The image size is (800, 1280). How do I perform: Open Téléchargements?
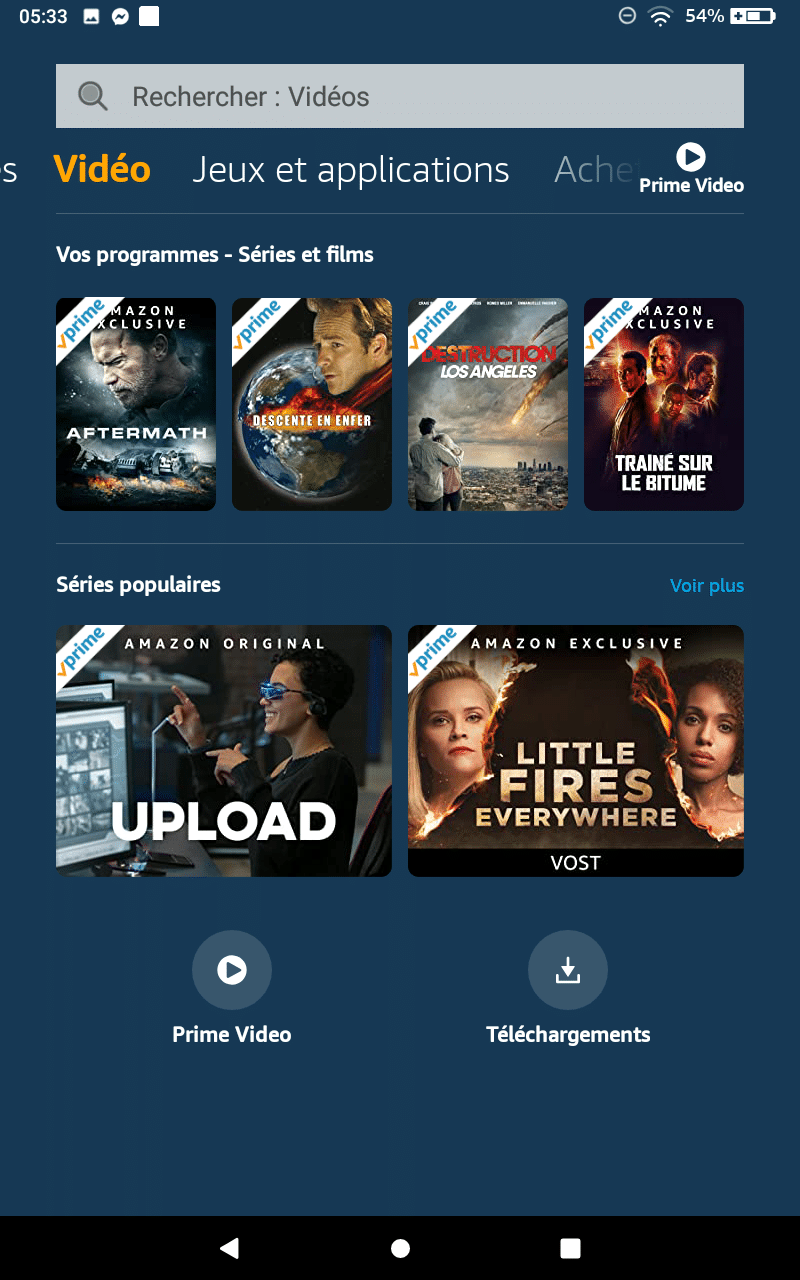(x=568, y=970)
